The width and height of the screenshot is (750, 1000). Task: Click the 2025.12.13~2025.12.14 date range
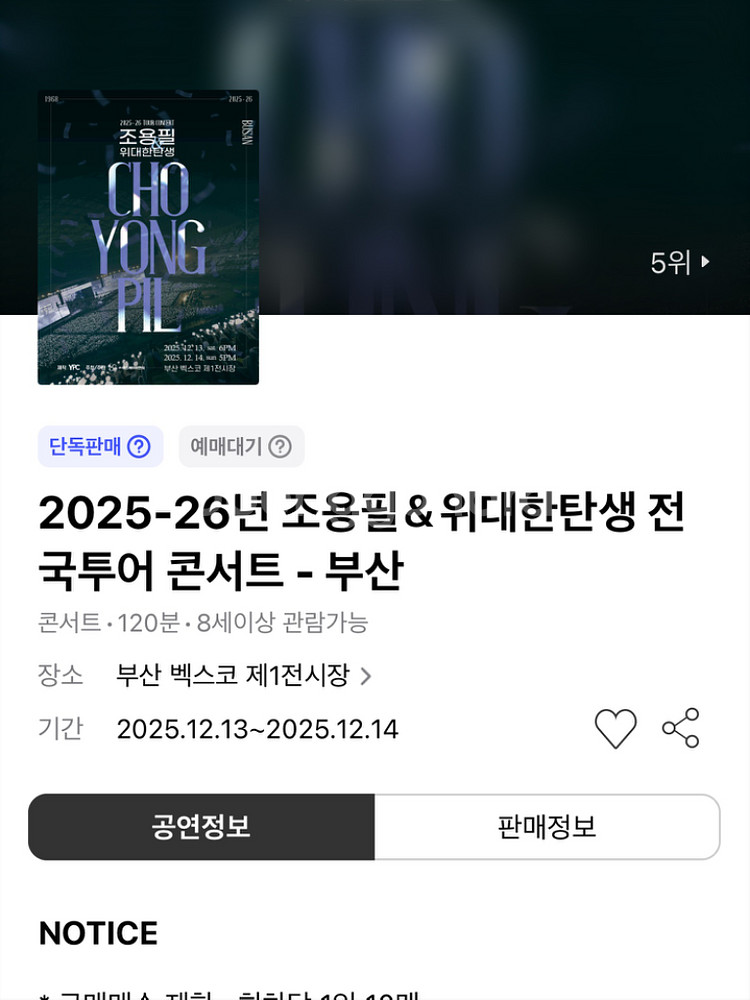click(258, 729)
